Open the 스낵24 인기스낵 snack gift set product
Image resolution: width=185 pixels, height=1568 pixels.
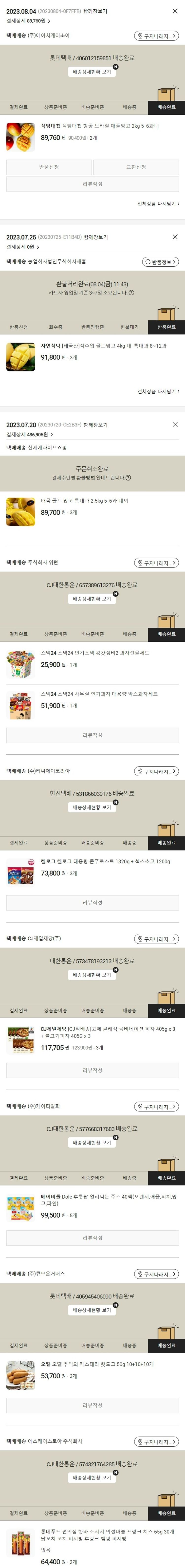point(94,653)
